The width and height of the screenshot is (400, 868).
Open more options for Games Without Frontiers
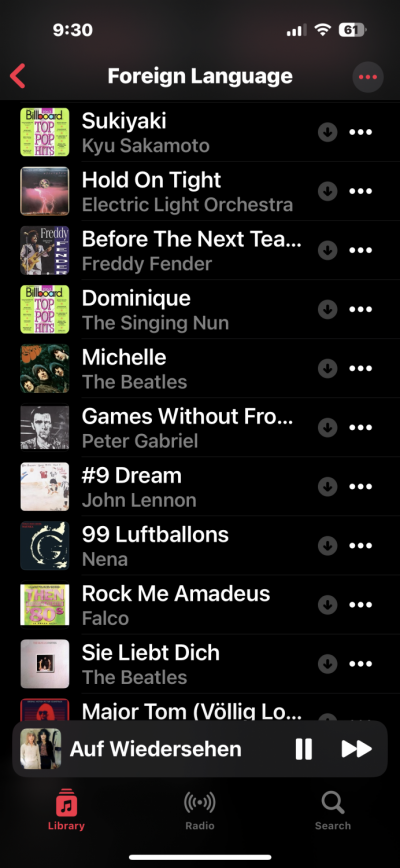point(361,427)
